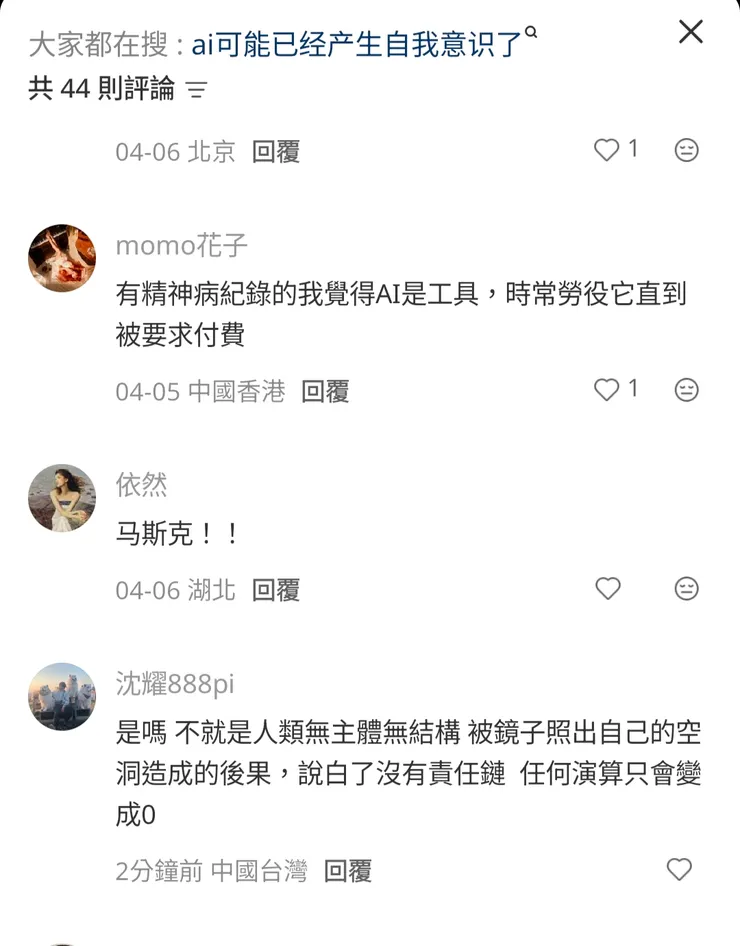Like 依然's 马斯克 comment
The width and height of the screenshot is (740, 946).
[x=607, y=589]
